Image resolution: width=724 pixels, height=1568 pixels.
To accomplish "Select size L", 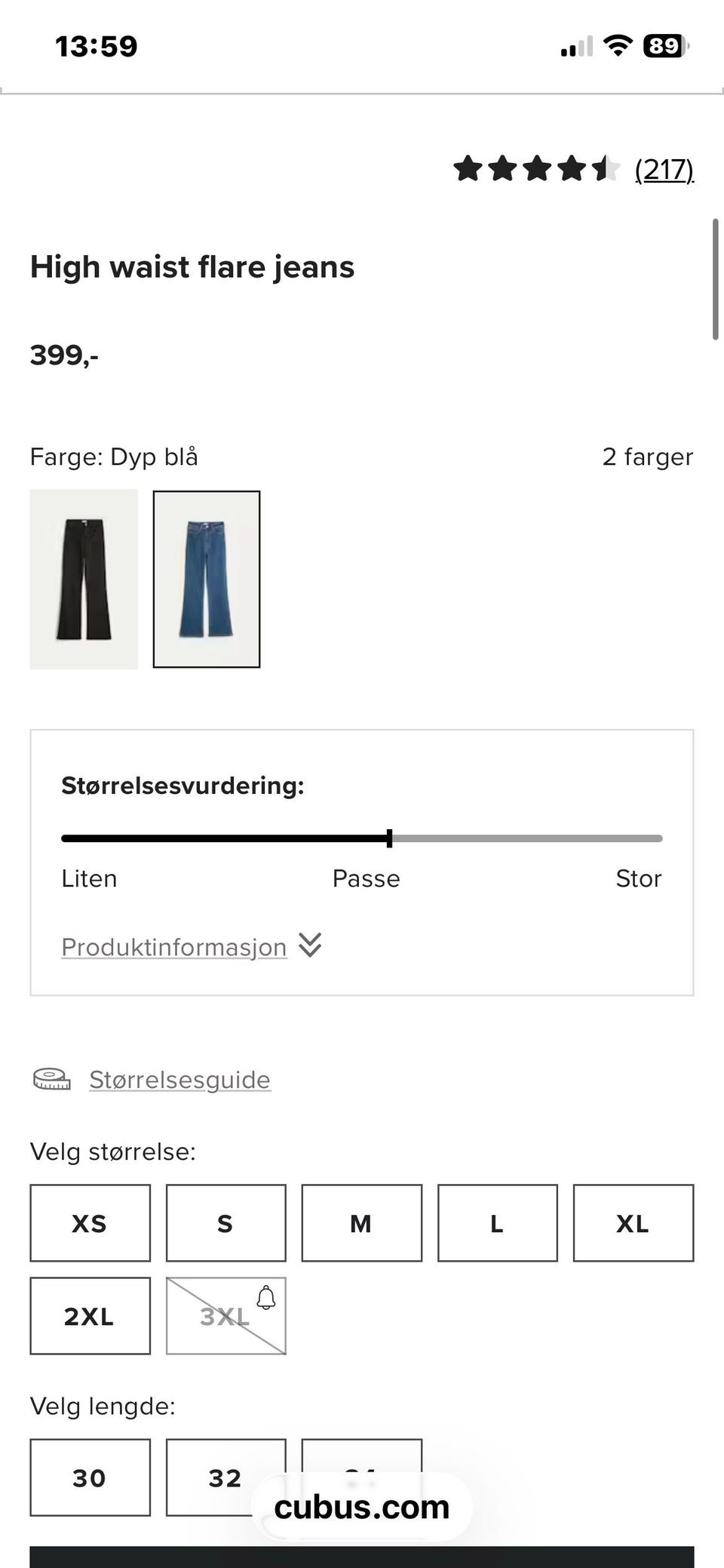I will [x=497, y=1223].
